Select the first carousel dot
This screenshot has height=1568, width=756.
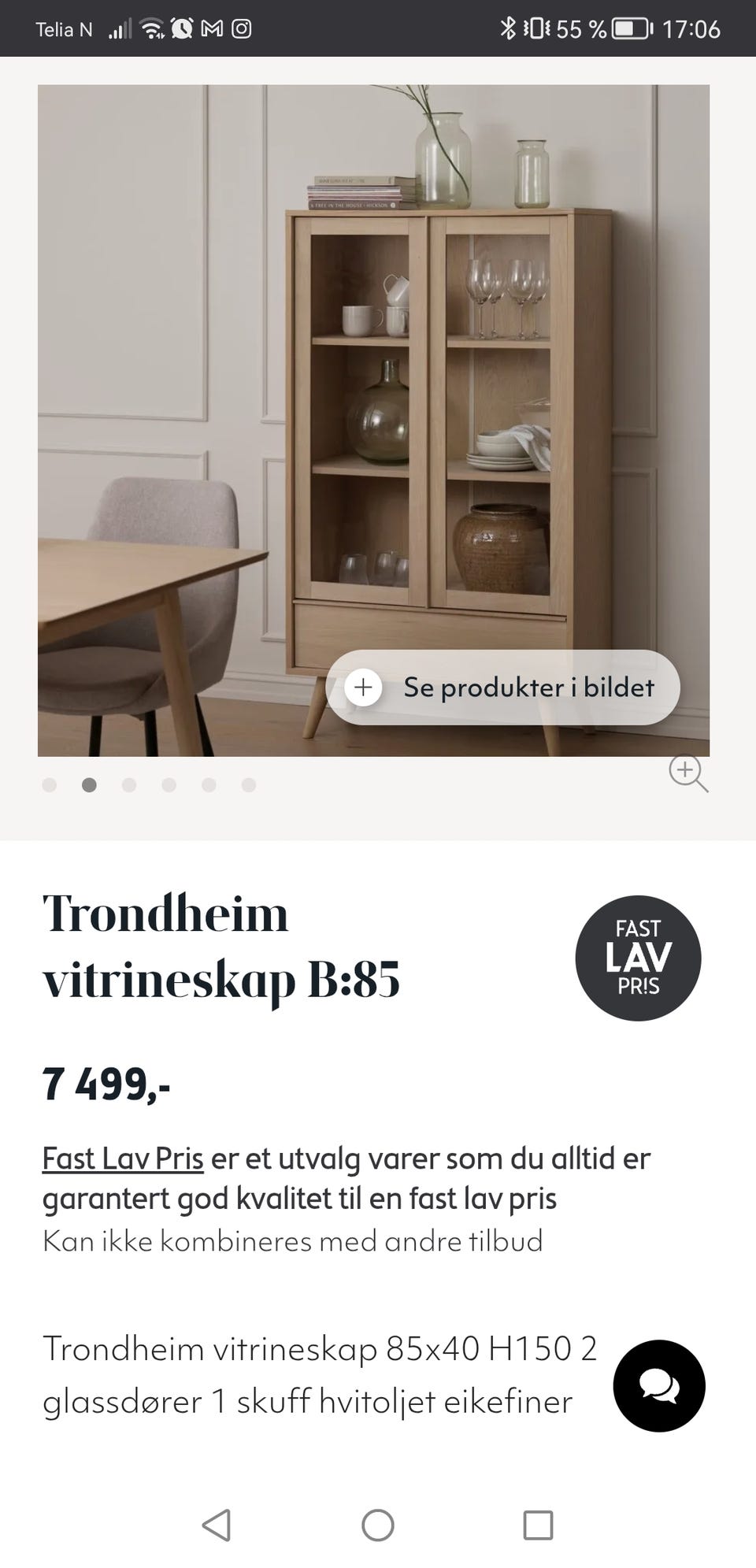(x=50, y=784)
